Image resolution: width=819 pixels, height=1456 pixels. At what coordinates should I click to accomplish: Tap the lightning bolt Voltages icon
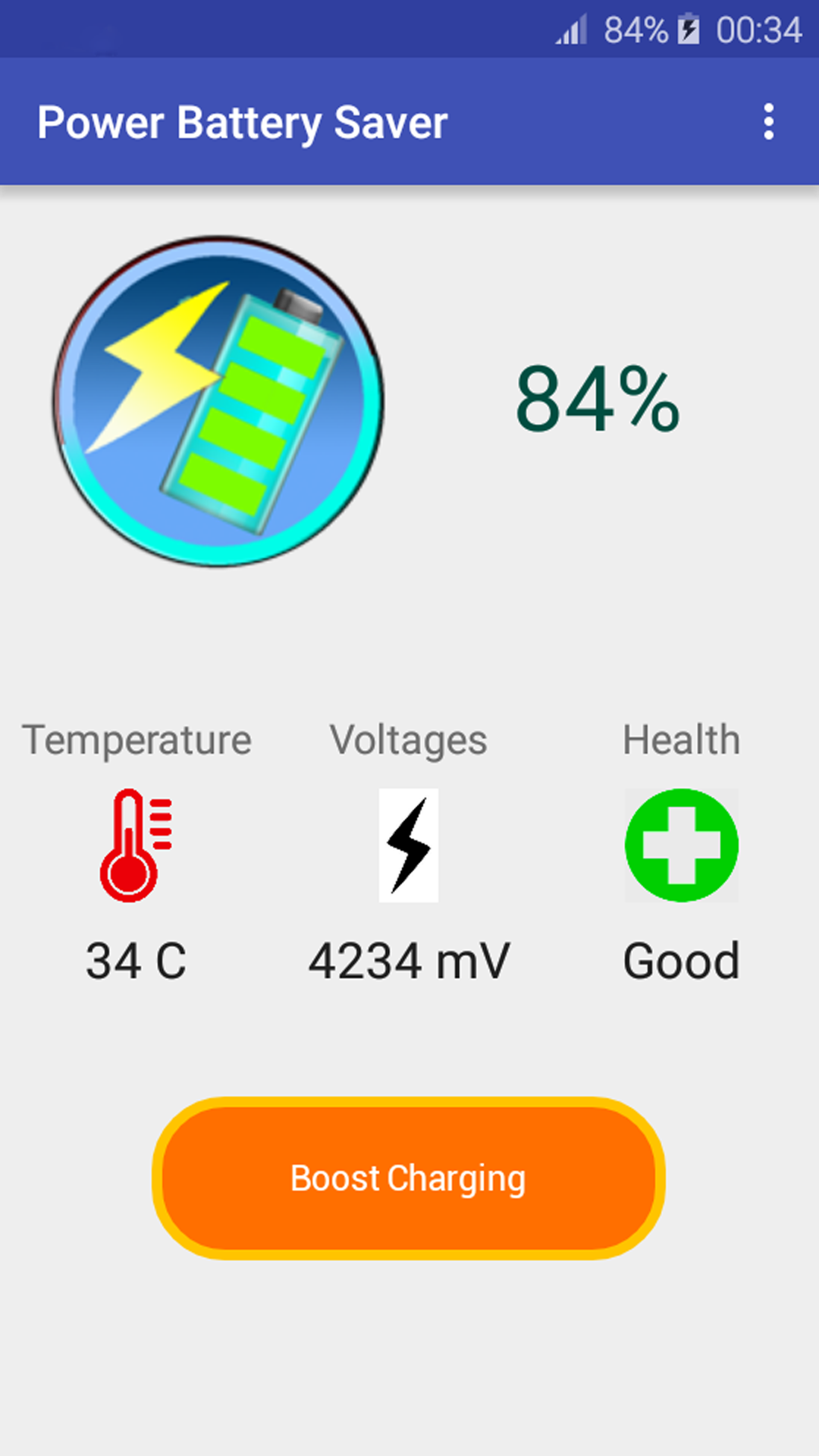click(408, 844)
